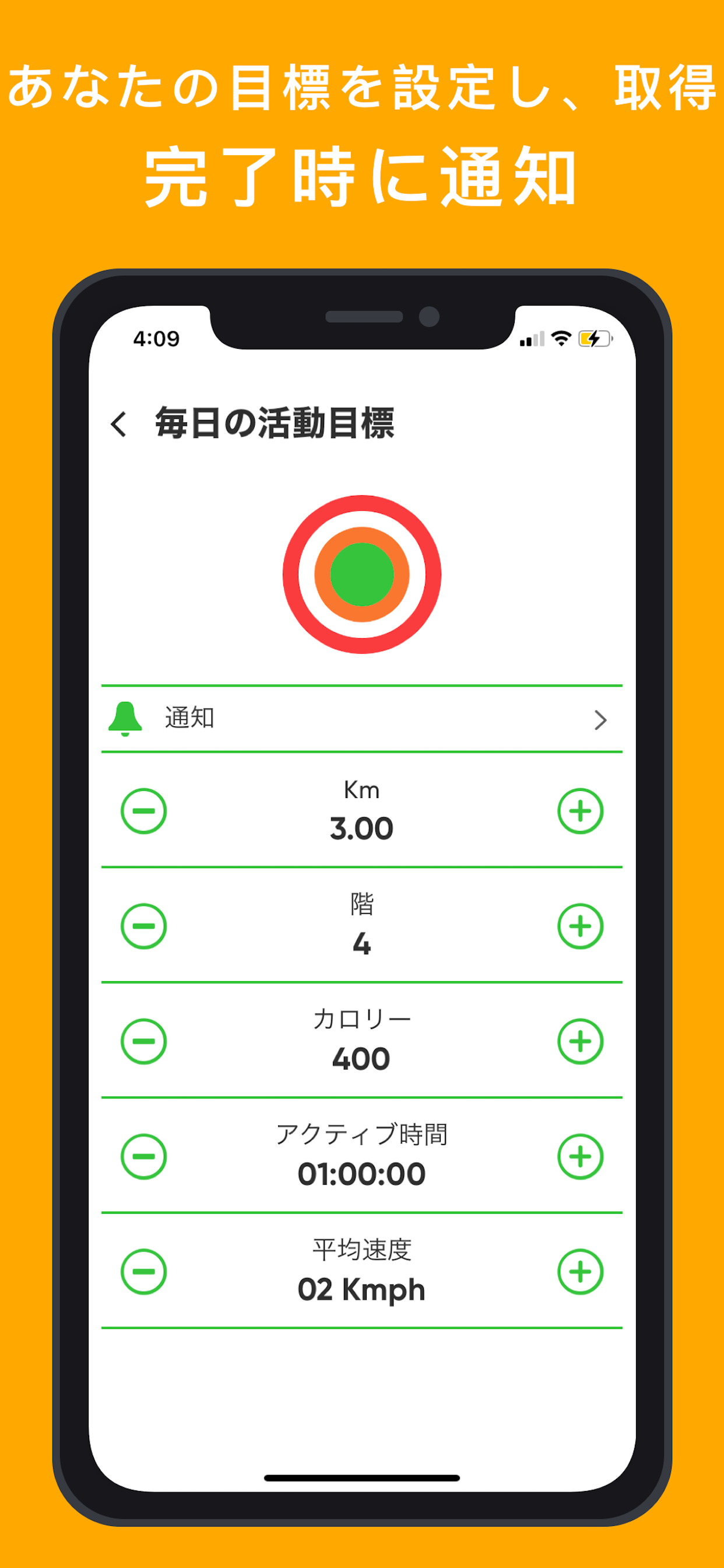The image size is (724, 1568).
Task: Tap the 3.00 Km goal value
Action: click(x=362, y=828)
